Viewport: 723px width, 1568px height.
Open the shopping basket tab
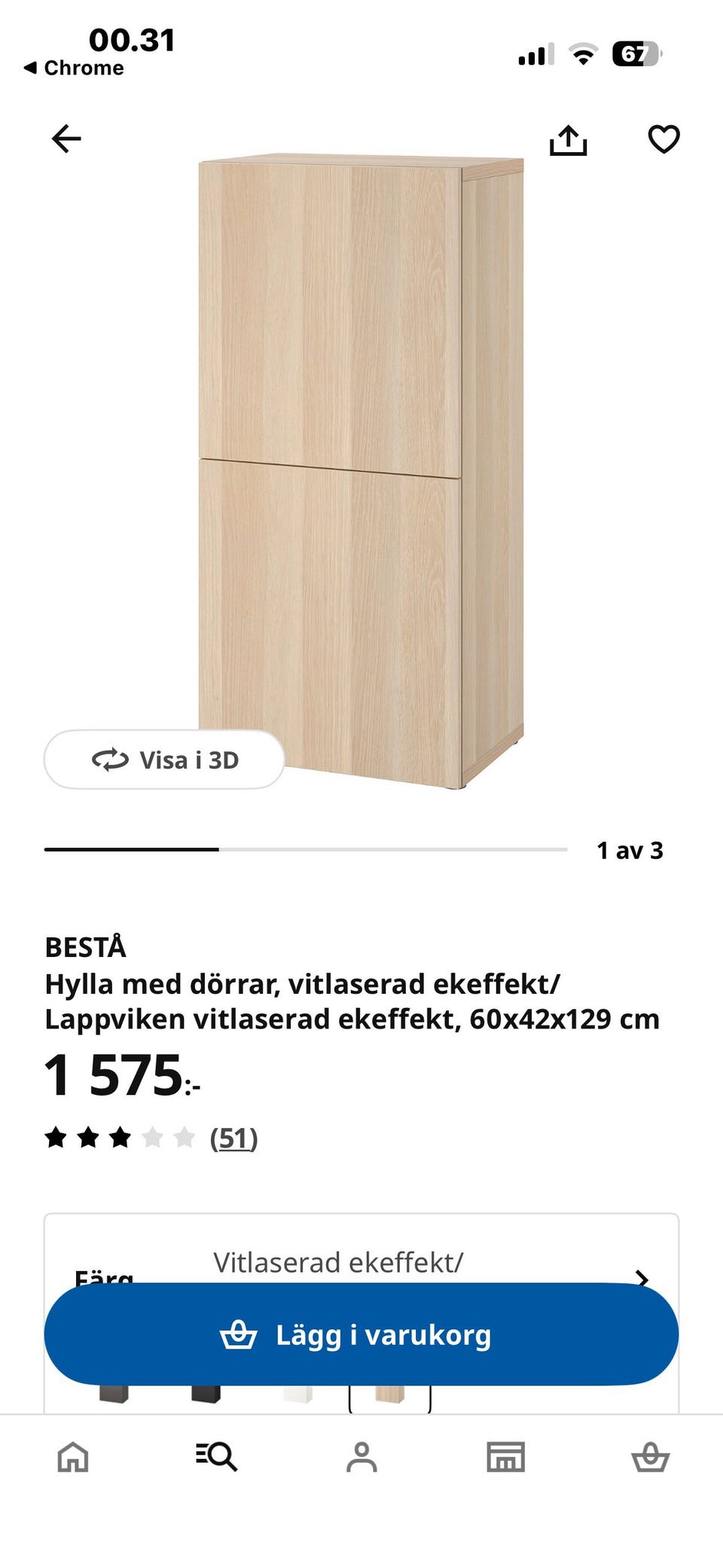coord(651,1455)
